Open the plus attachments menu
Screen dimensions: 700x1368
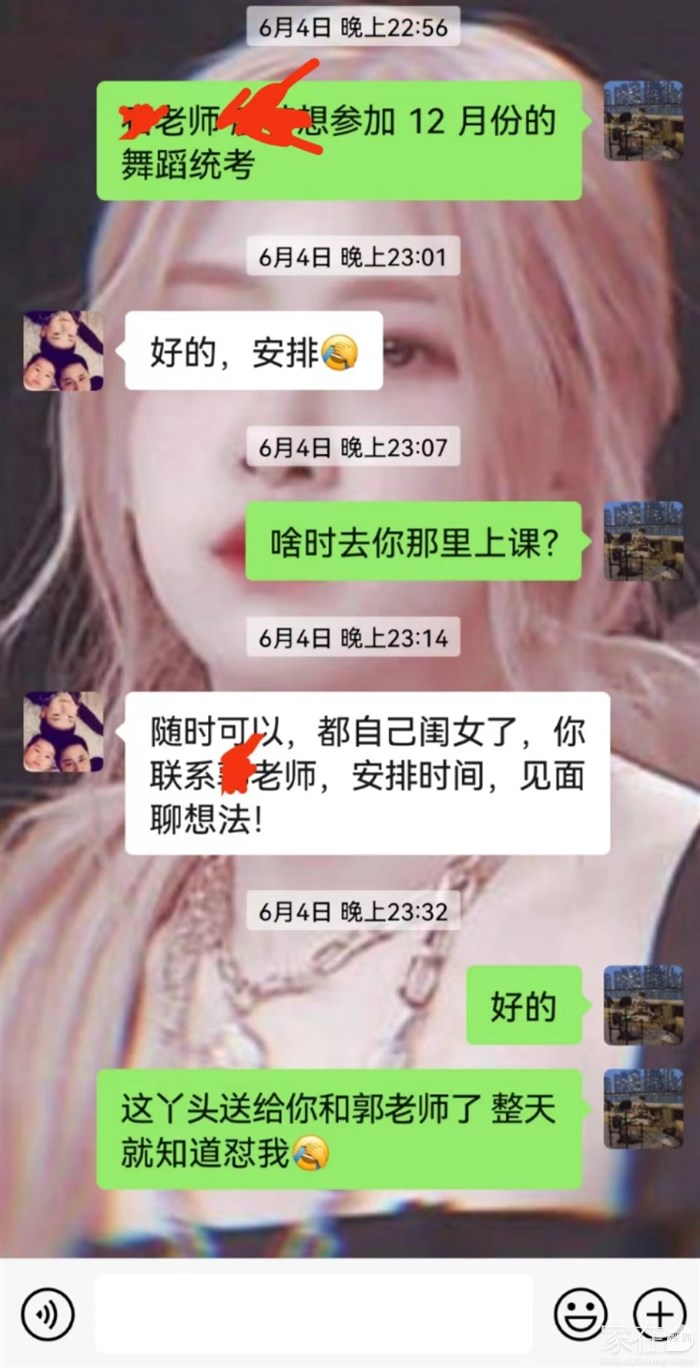click(659, 1313)
